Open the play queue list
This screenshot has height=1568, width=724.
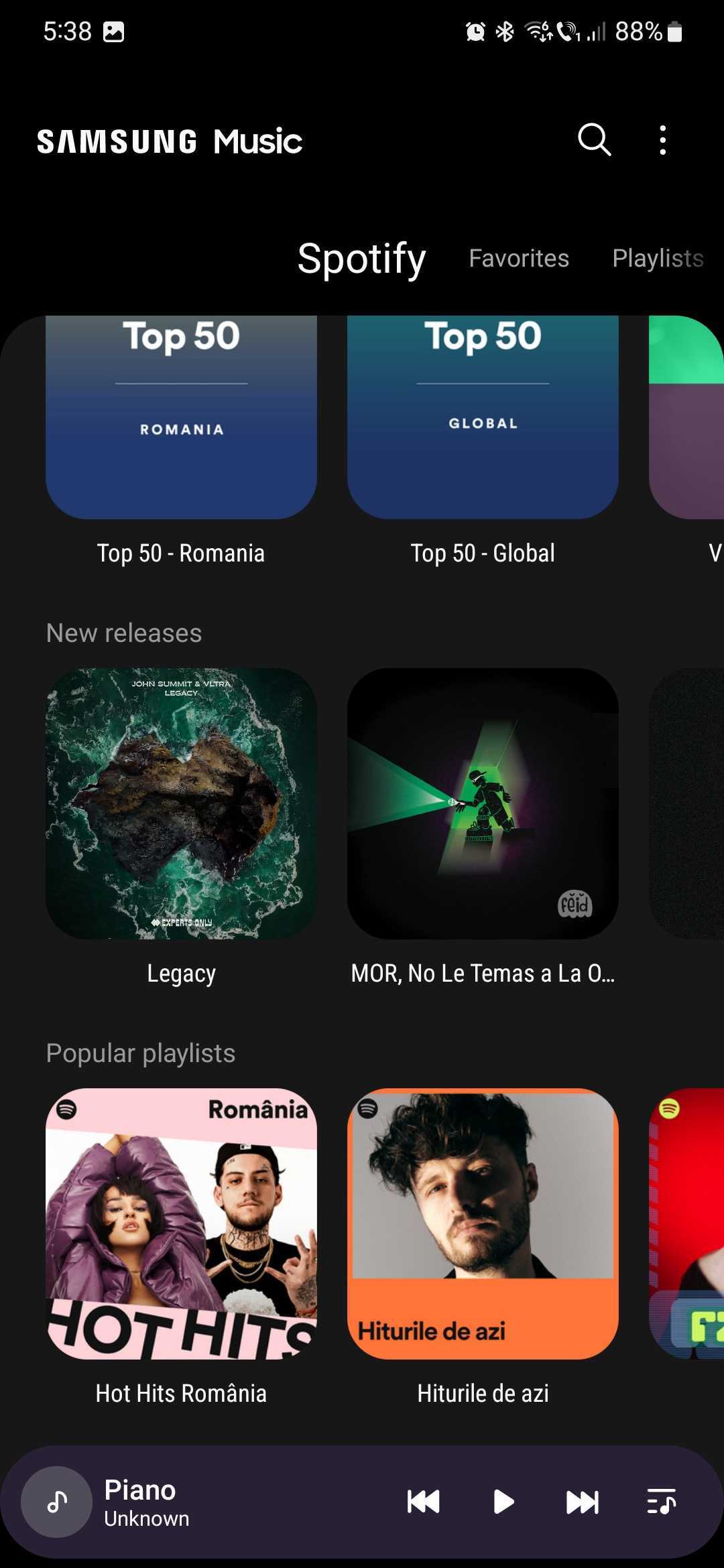661,1502
